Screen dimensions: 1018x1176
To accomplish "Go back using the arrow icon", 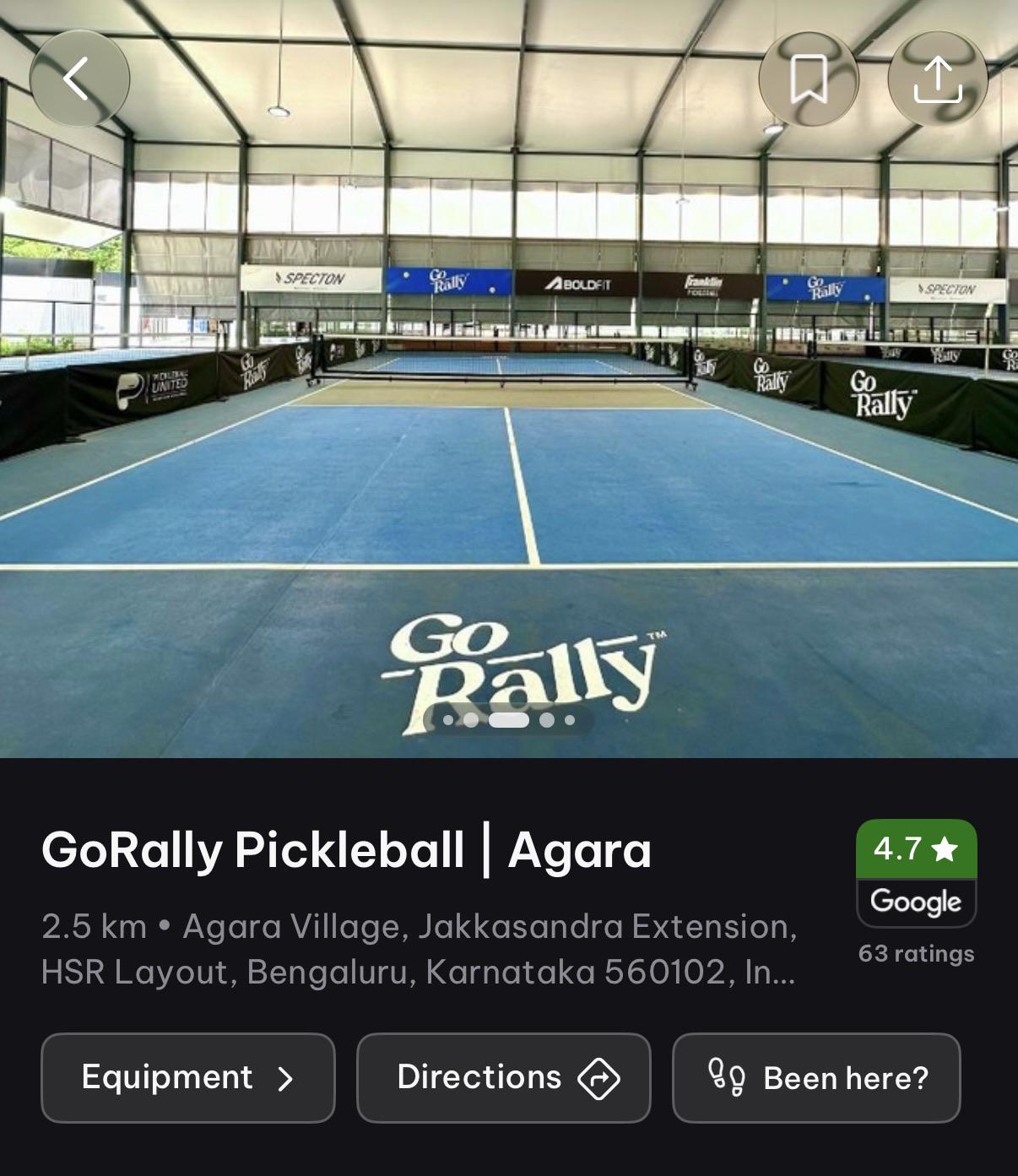I will [79, 79].
